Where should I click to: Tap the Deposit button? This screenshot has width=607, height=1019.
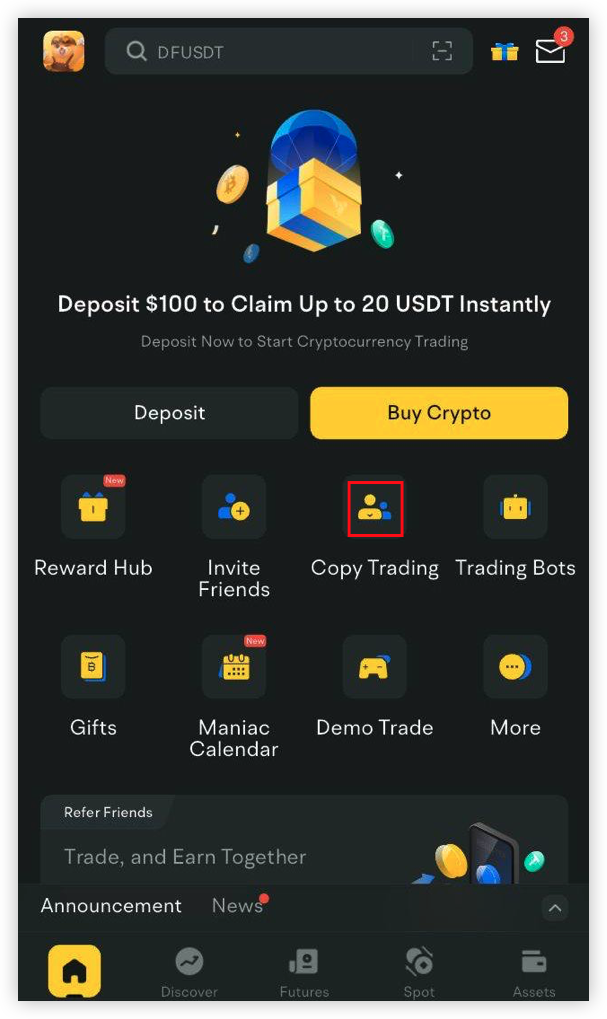pyautogui.click(x=169, y=413)
